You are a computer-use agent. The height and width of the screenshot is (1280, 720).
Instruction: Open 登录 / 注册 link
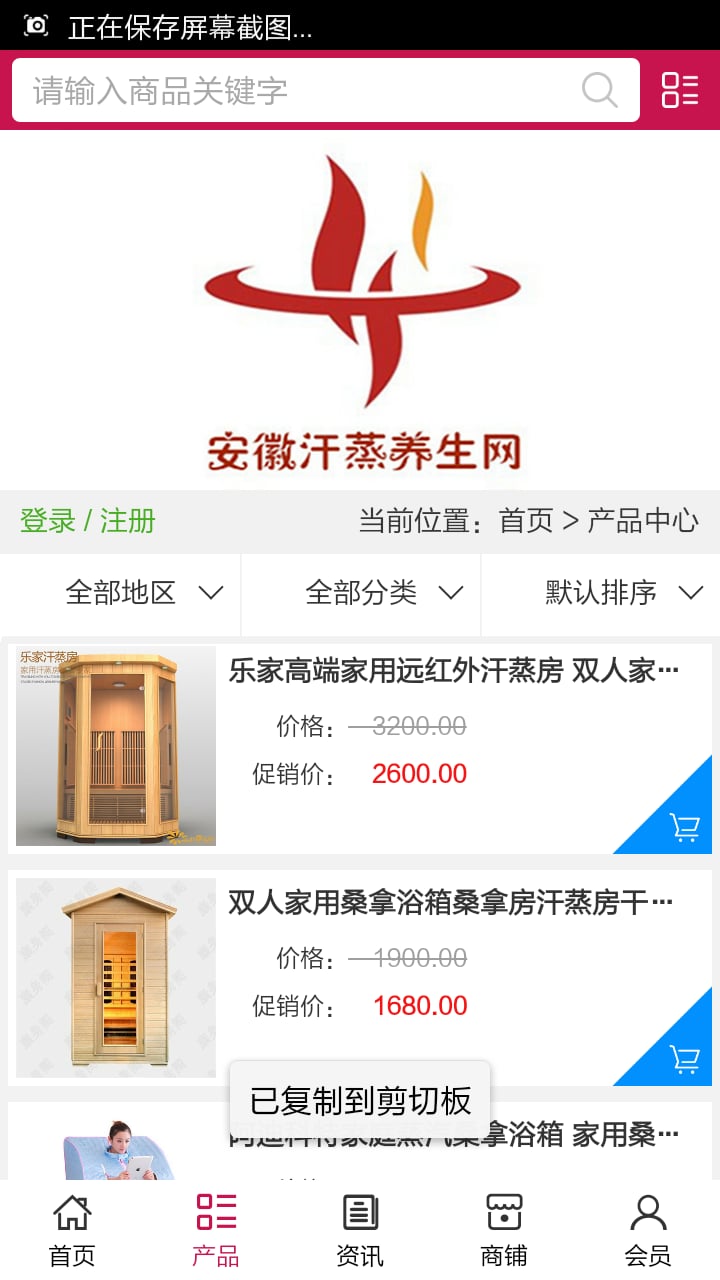pyautogui.click(x=88, y=521)
